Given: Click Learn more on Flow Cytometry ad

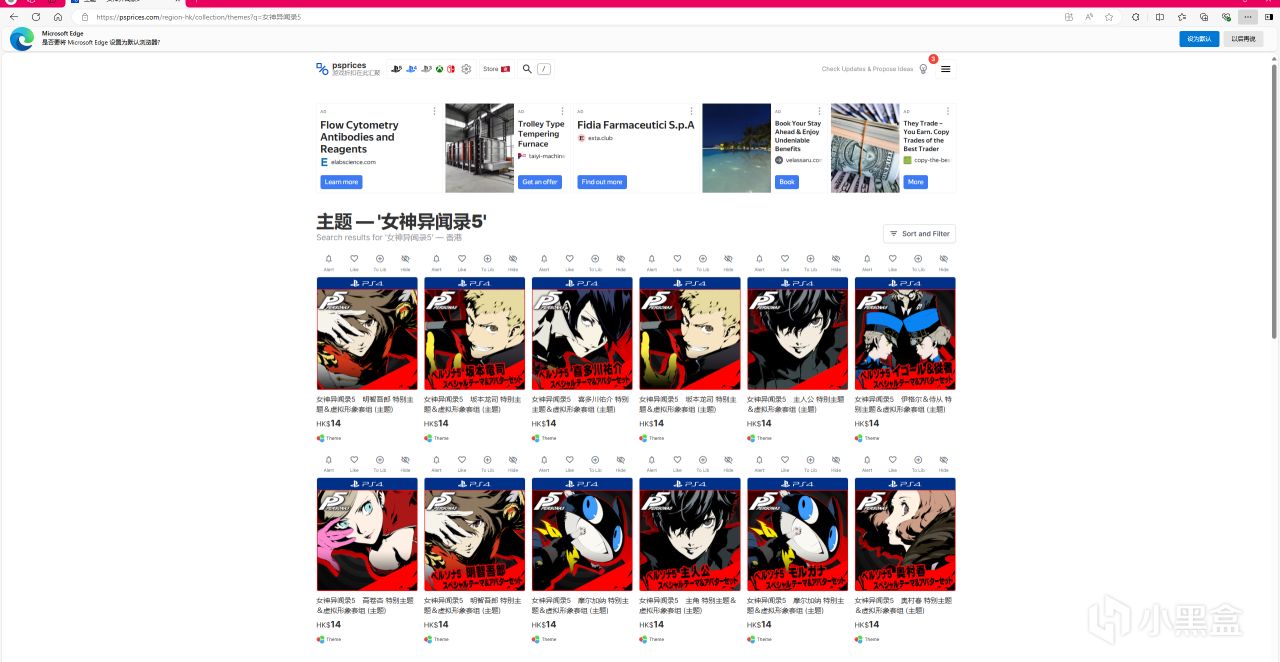Looking at the screenshot, I should [x=341, y=182].
